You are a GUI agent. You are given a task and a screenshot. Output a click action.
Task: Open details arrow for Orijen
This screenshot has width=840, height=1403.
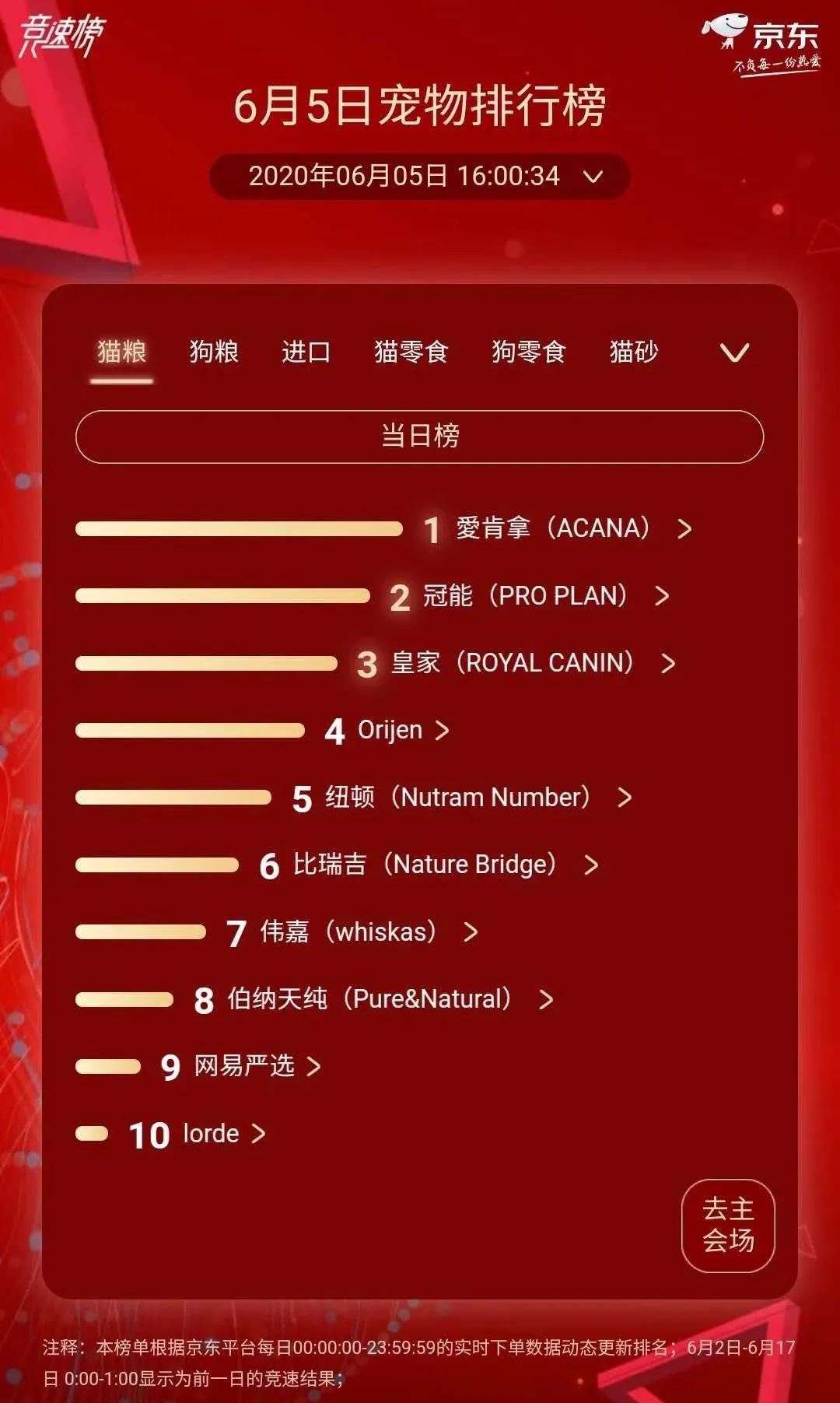pos(443,730)
